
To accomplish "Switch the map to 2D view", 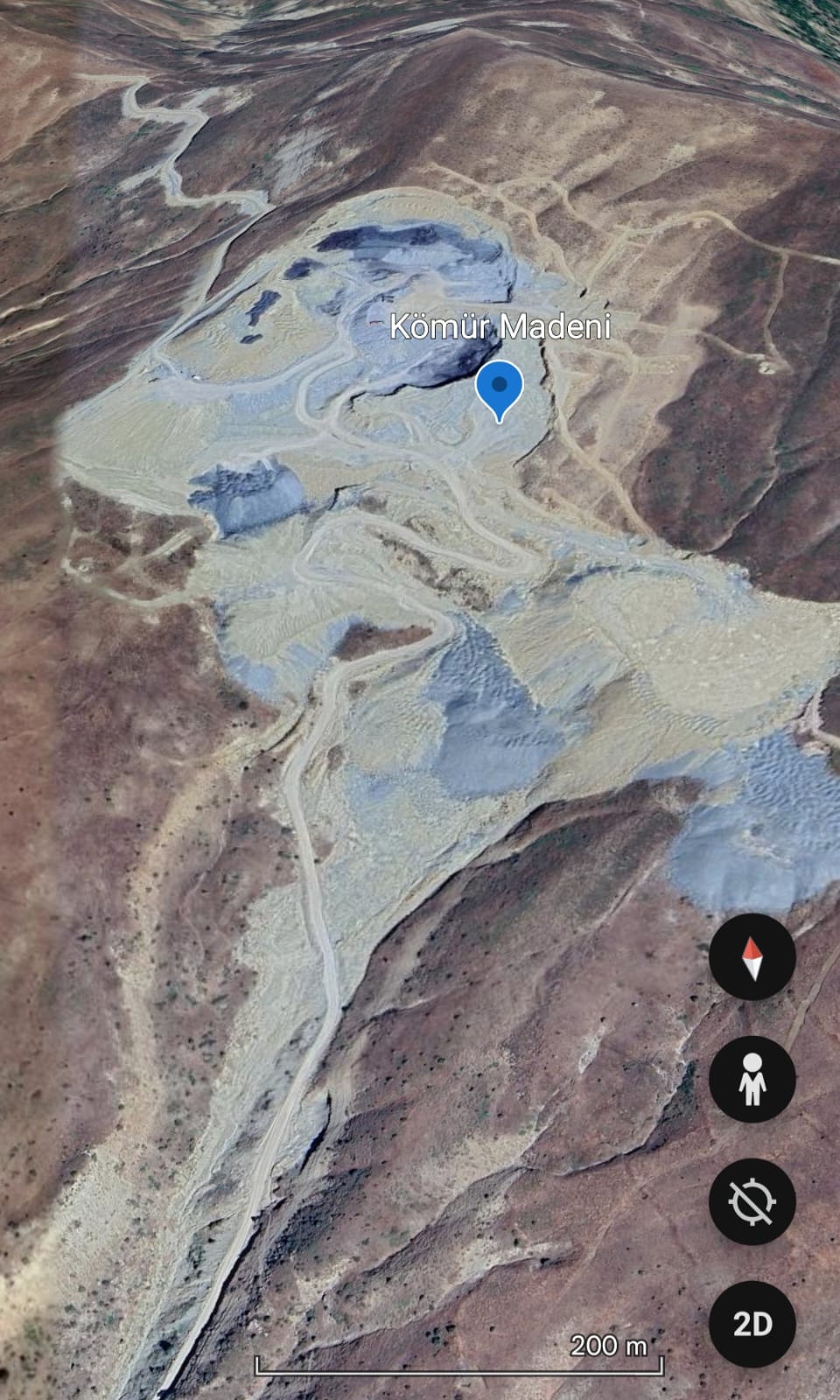I will [x=752, y=1324].
